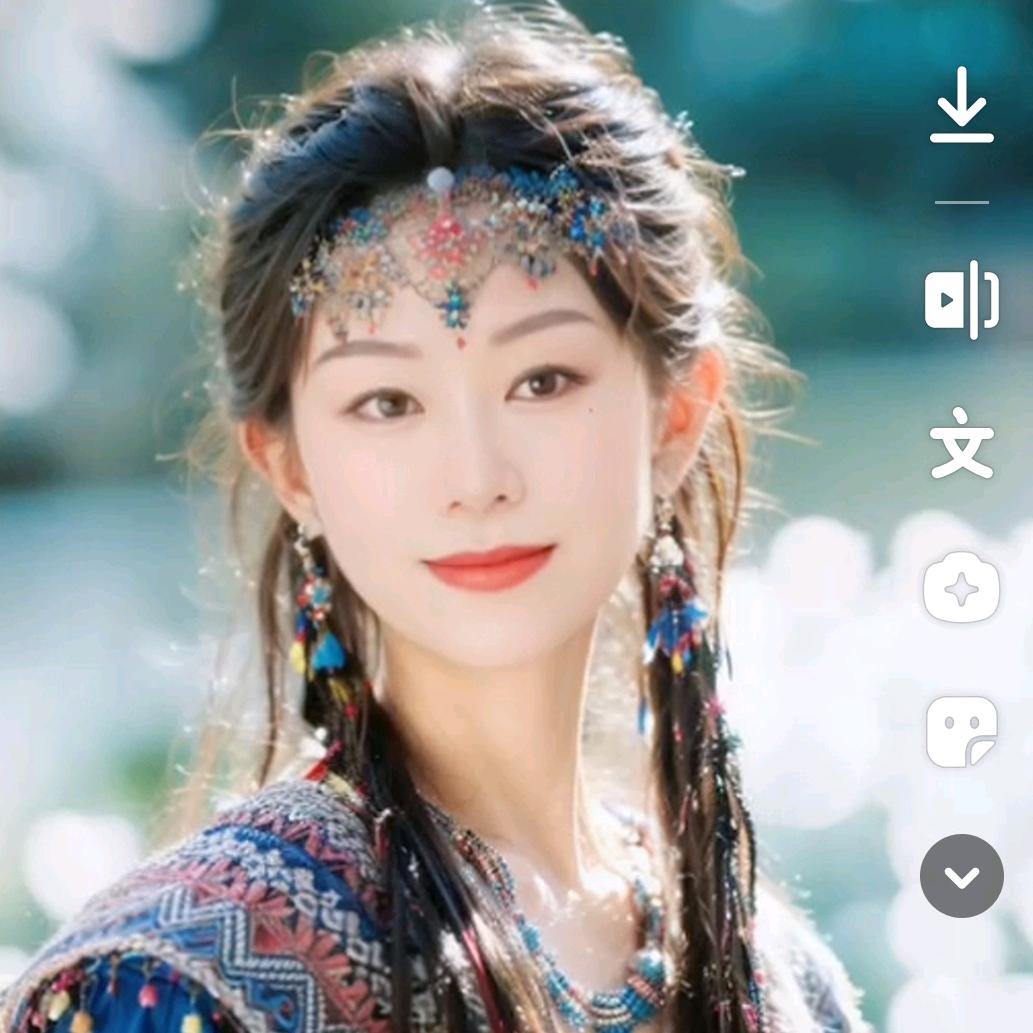
Task: Add a sticker to the photo
Action: point(961,731)
